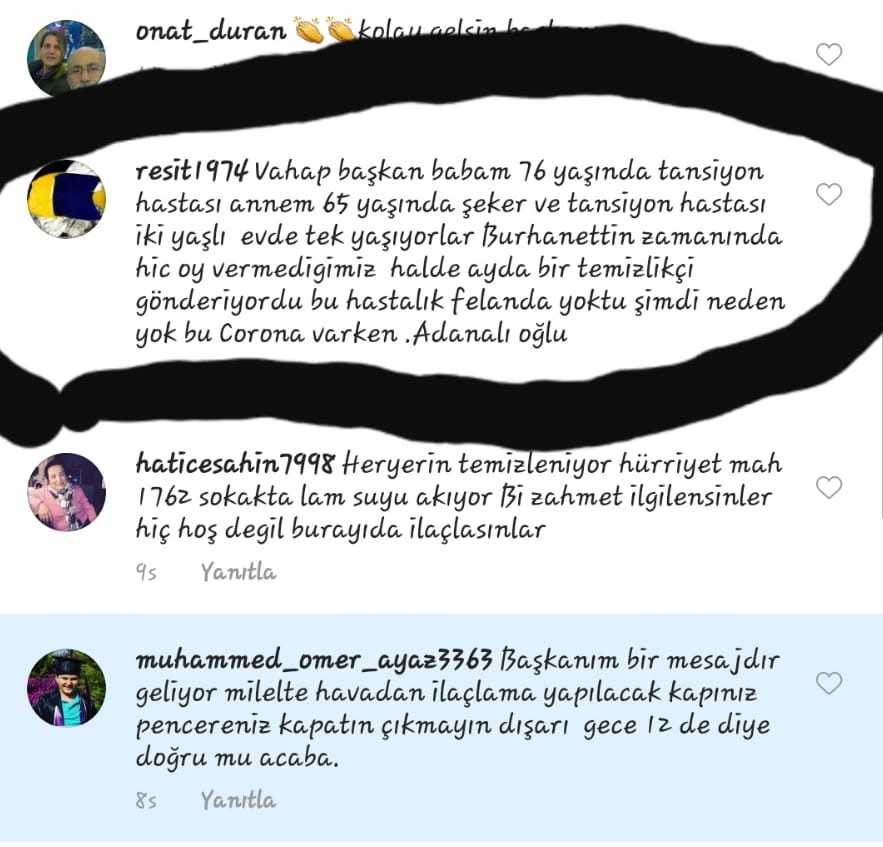Screen dimensions: 883x847
Task: Open haticesahin7998's profile picture
Action: coord(66,491)
